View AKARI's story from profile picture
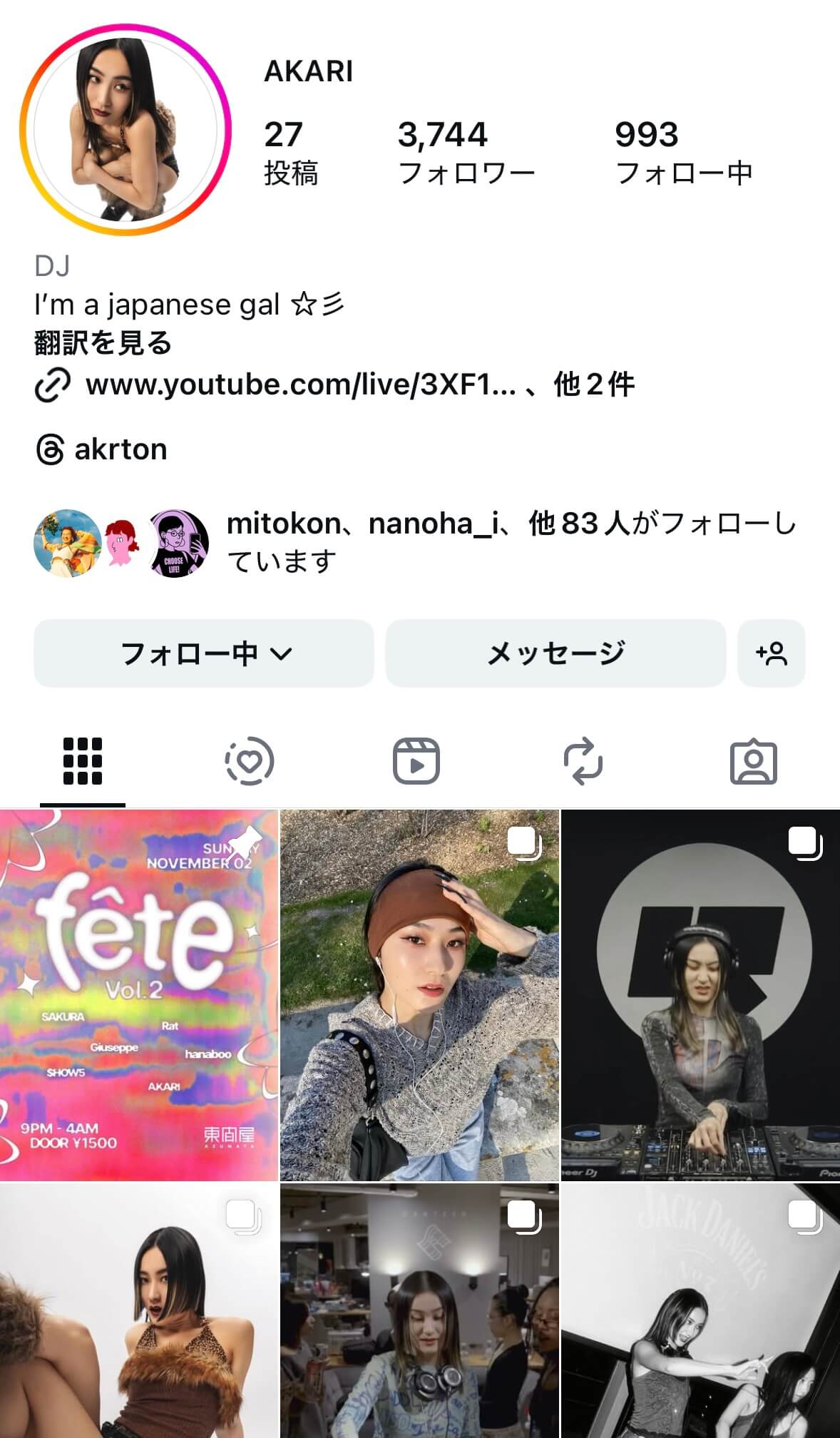 click(x=126, y=130)
